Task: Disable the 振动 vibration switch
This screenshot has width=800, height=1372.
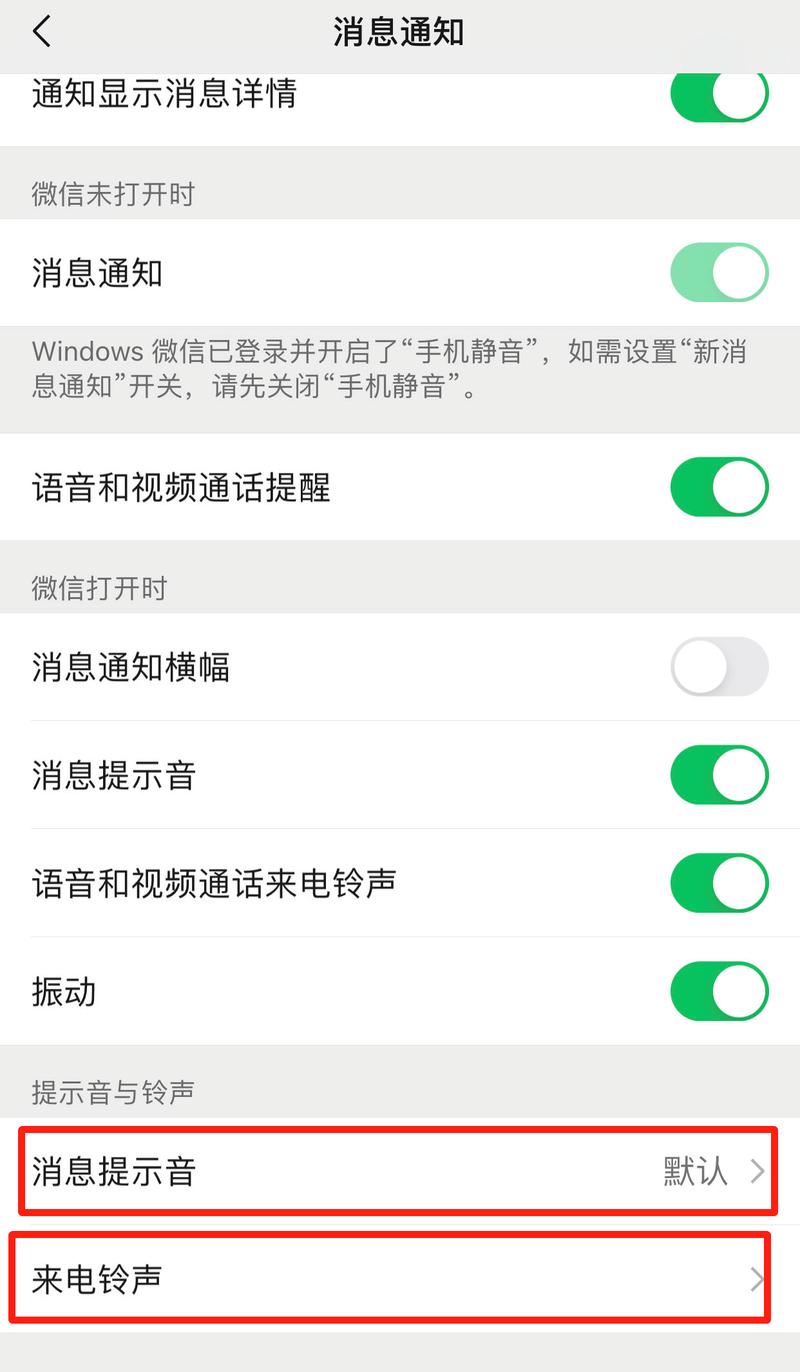Action: click(719, 991)
